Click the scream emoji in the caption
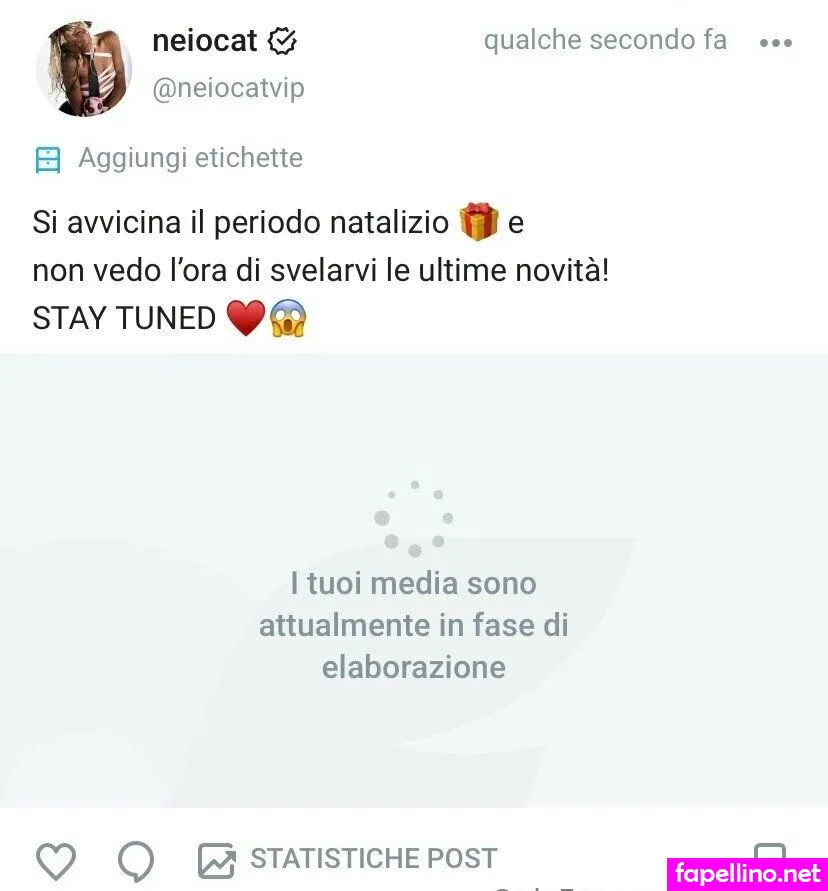828x891 pixels. (x=290, y=317)
